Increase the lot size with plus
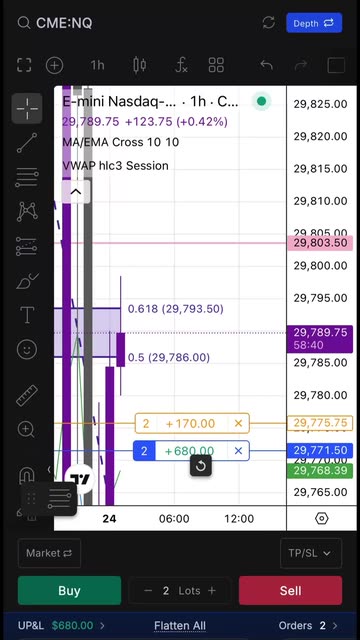This screenshot has width=360, height=640. click(x=212, y=591)
